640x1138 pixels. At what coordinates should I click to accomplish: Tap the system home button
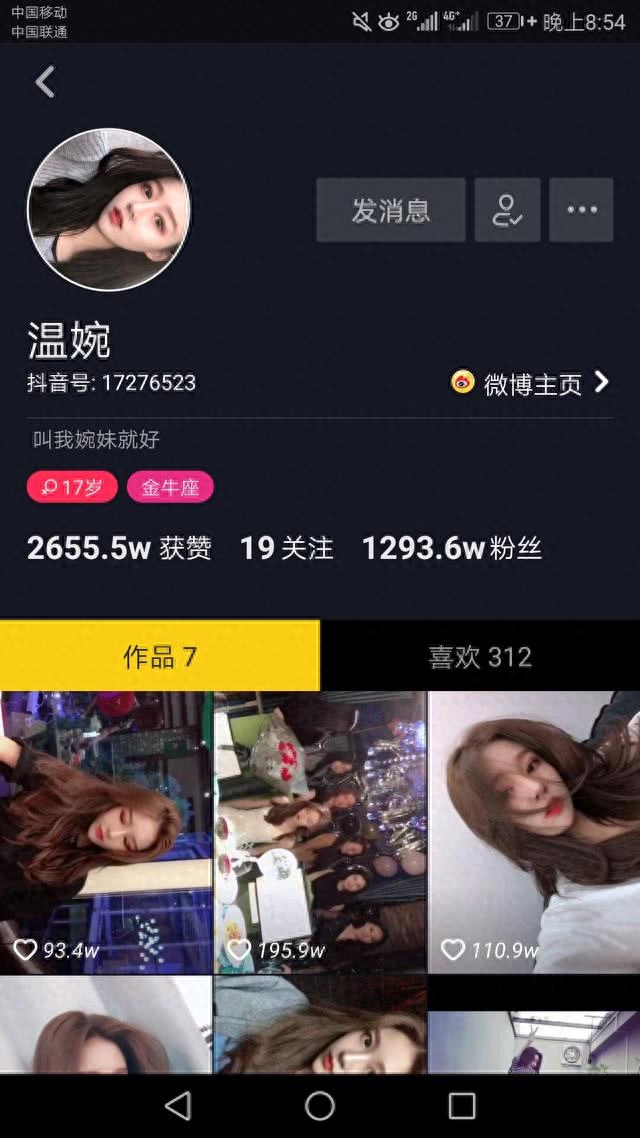[x=320, y=1105]
